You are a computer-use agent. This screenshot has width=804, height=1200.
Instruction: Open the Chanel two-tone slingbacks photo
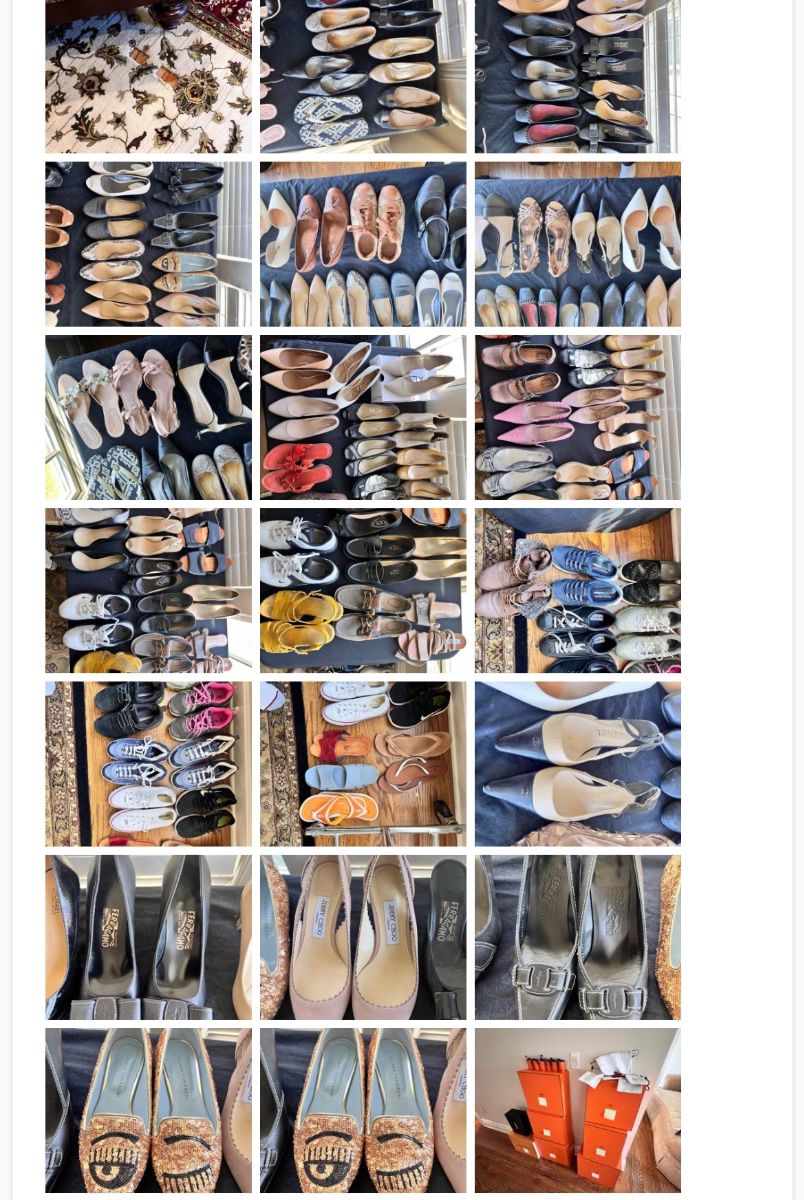coord(577,763)
